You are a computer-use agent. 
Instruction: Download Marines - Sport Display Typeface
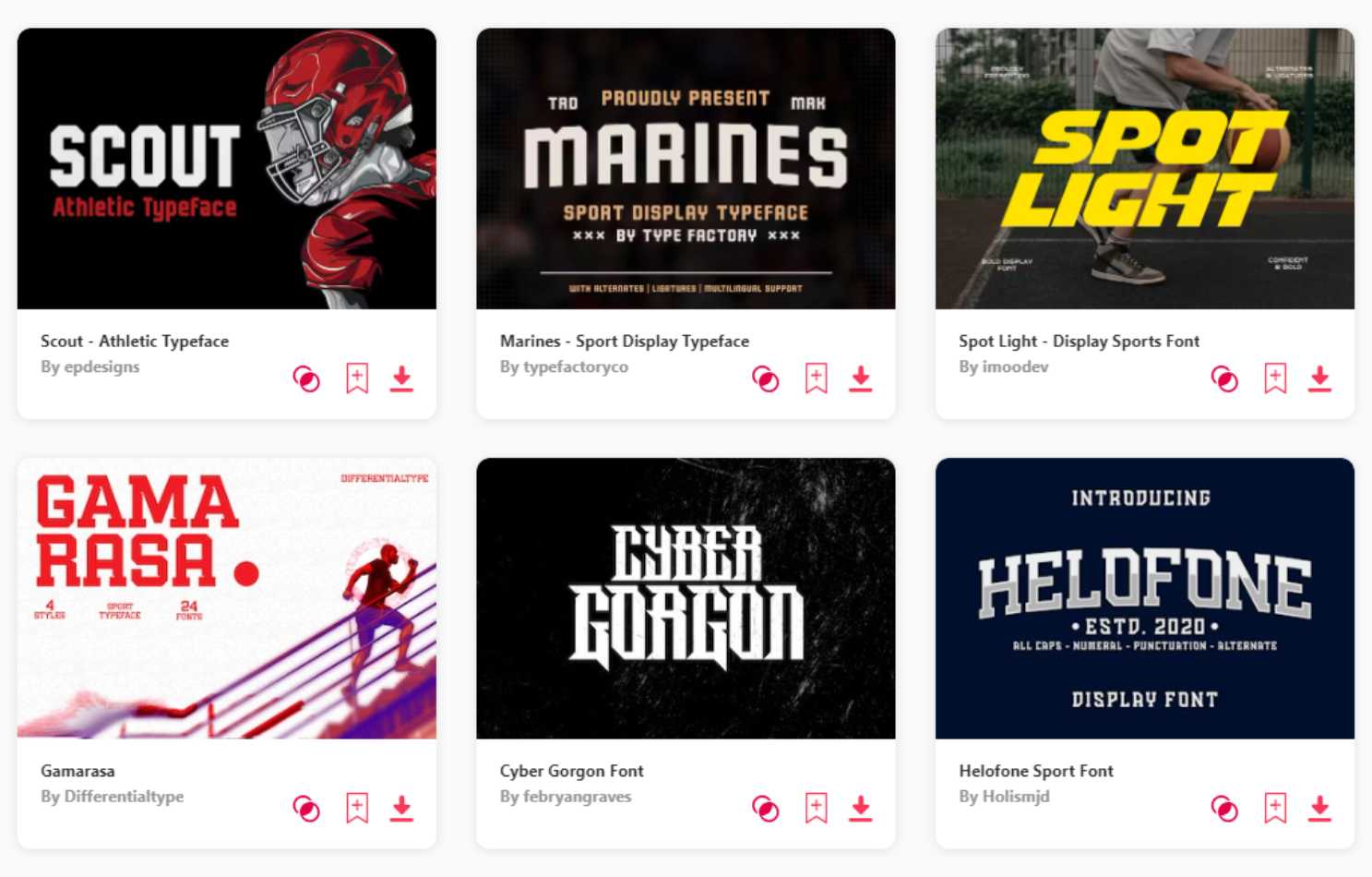point(861,378)
